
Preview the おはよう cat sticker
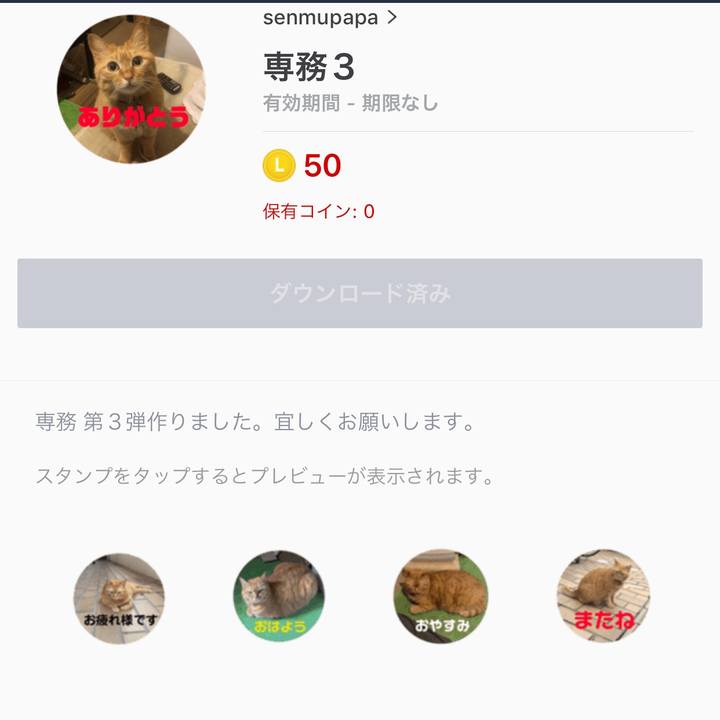click(279, 597)
